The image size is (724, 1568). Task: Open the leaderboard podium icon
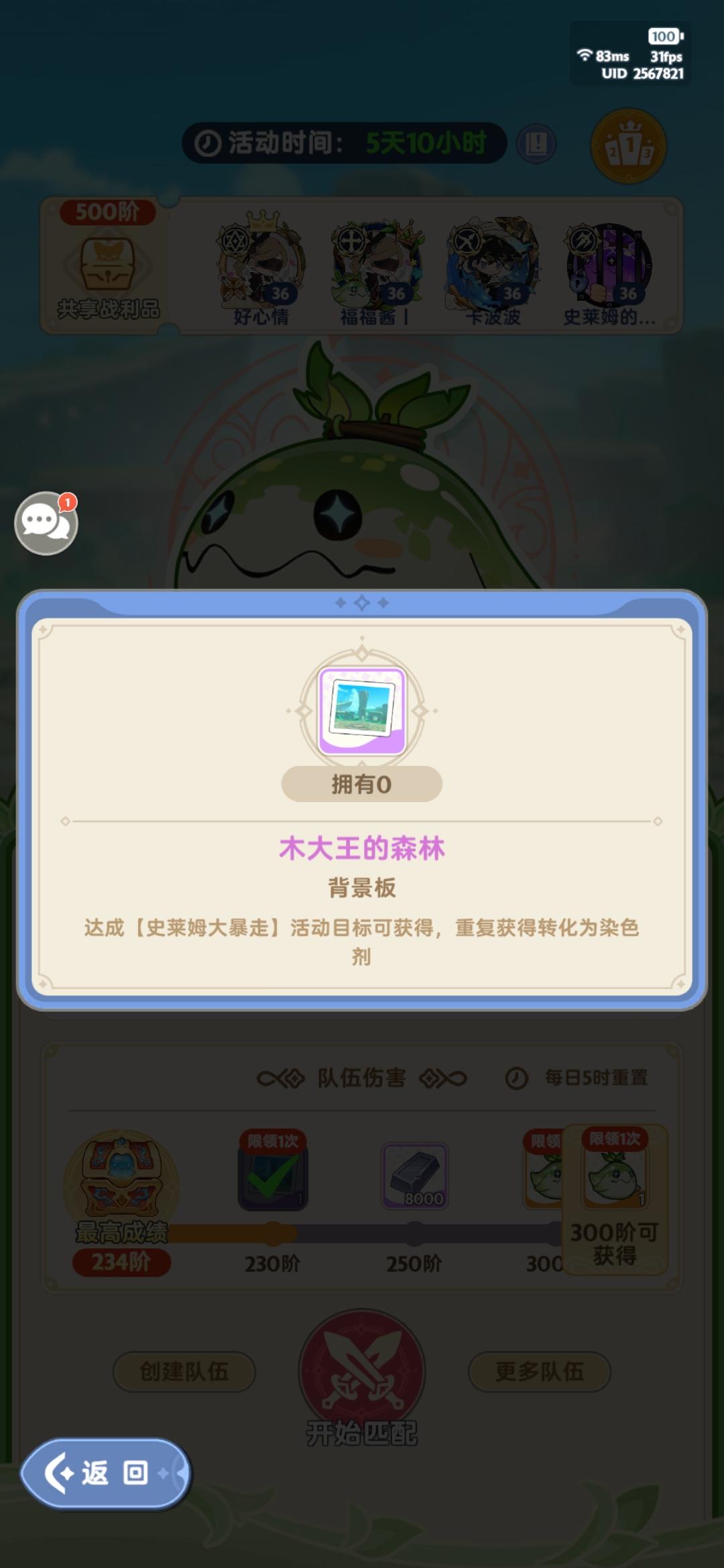click(x=627, y=147)
